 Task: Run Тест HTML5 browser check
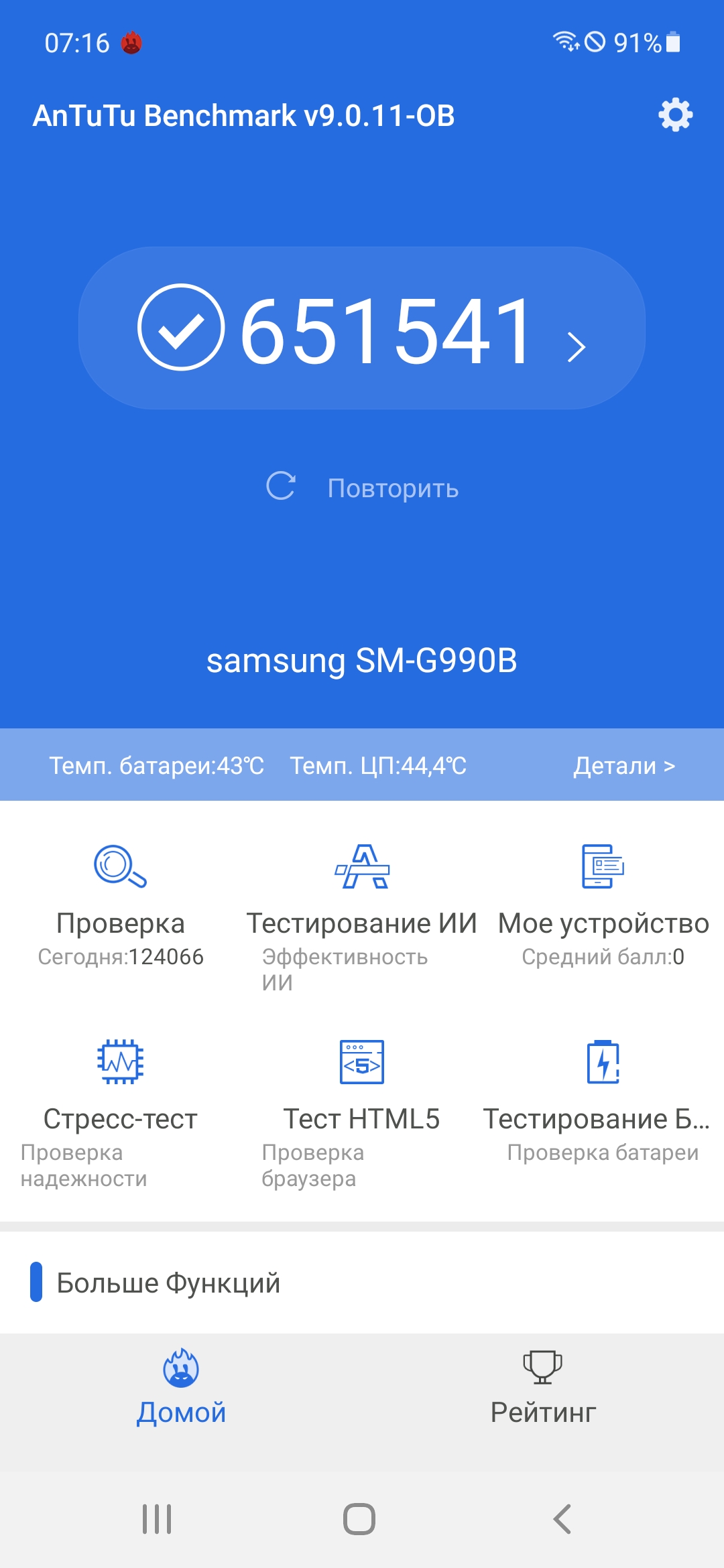point(362,1099)
